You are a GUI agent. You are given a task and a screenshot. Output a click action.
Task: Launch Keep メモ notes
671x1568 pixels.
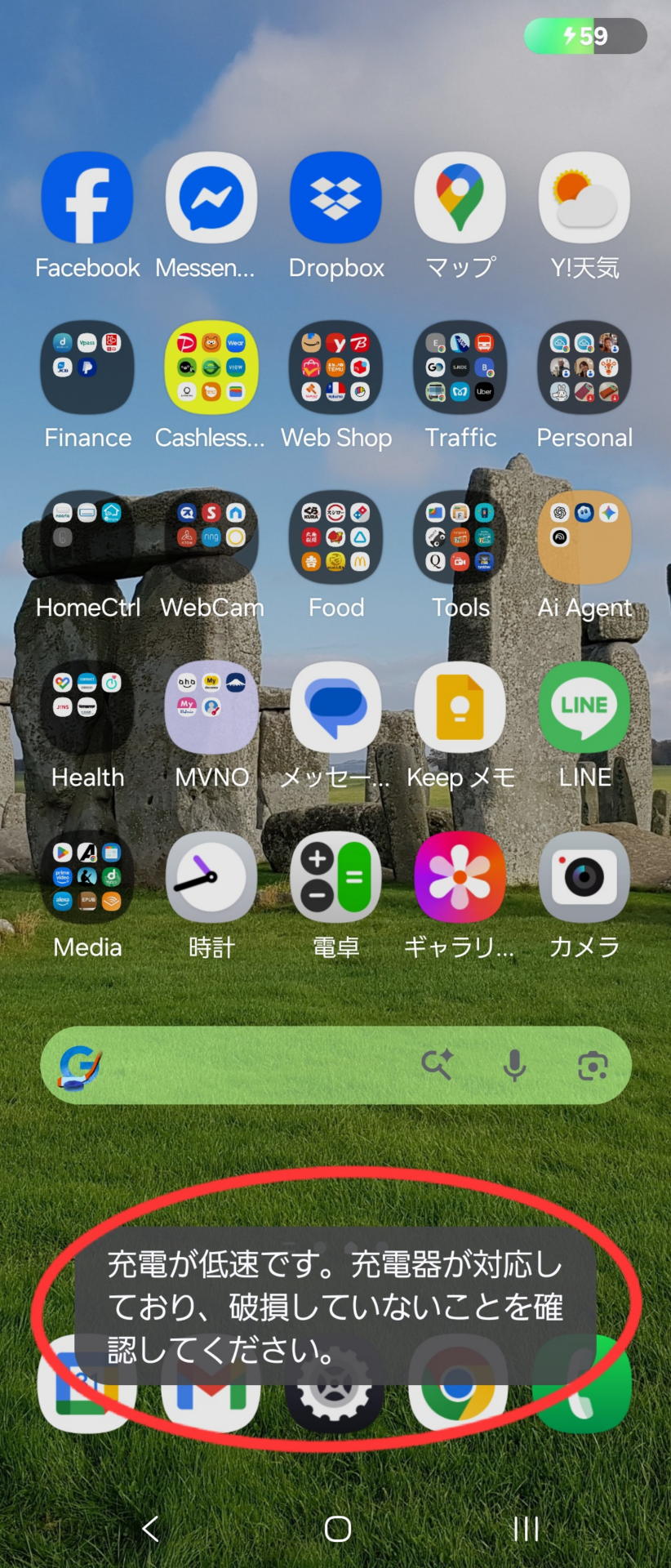[460, 707]
